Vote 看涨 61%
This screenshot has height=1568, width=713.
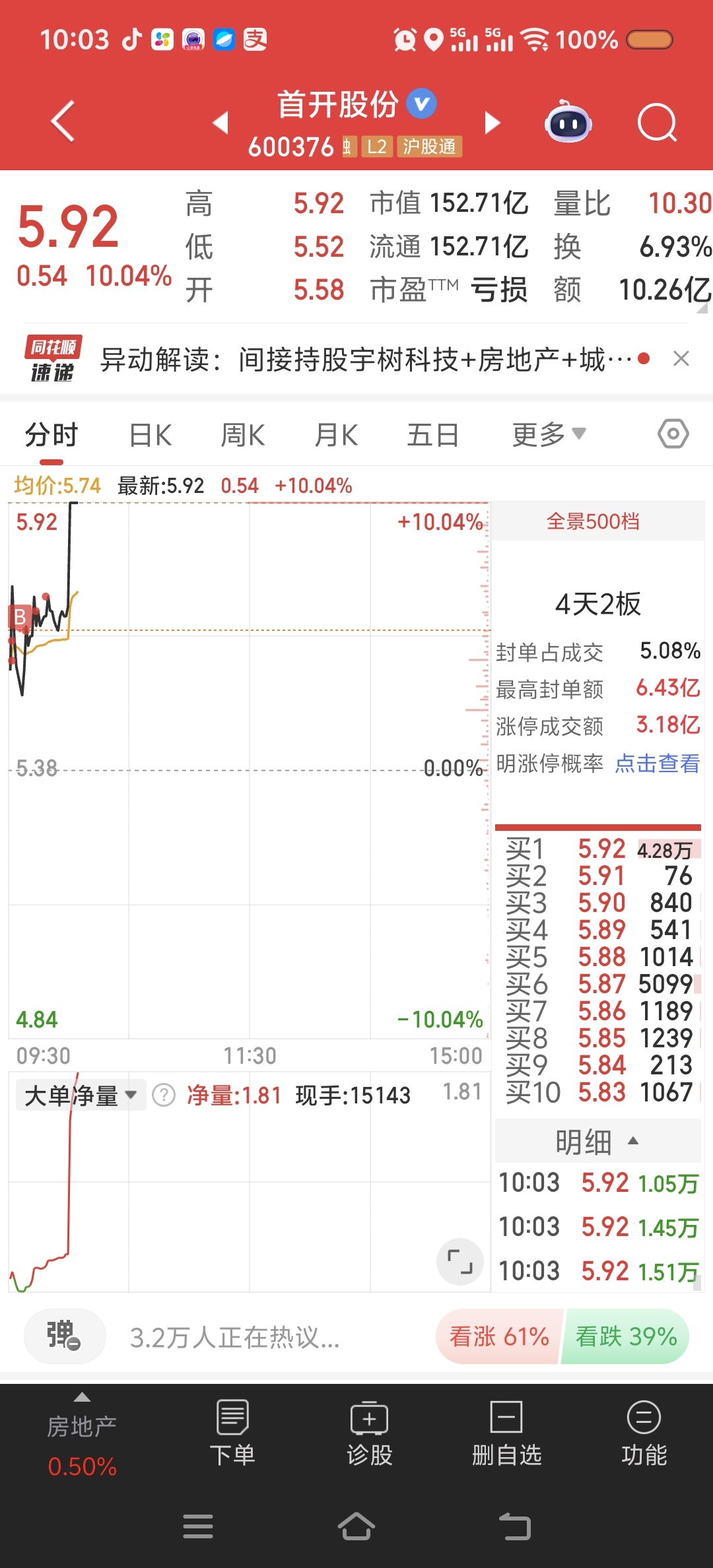(499, 1337)
